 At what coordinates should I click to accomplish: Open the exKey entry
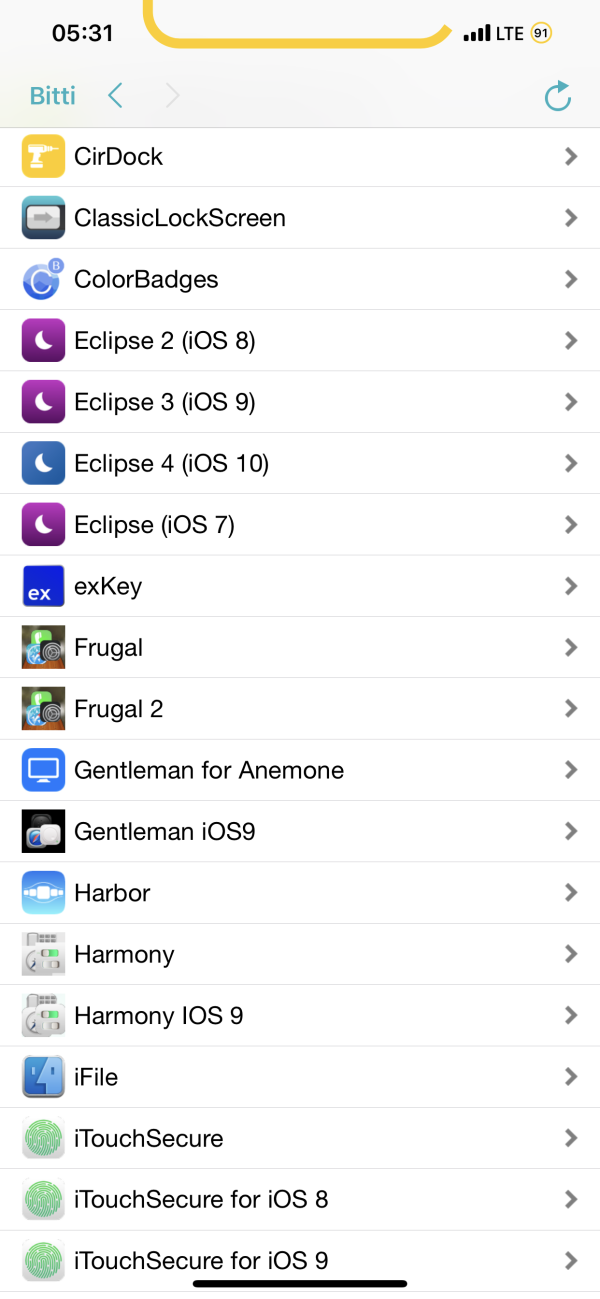coord(300,586)
